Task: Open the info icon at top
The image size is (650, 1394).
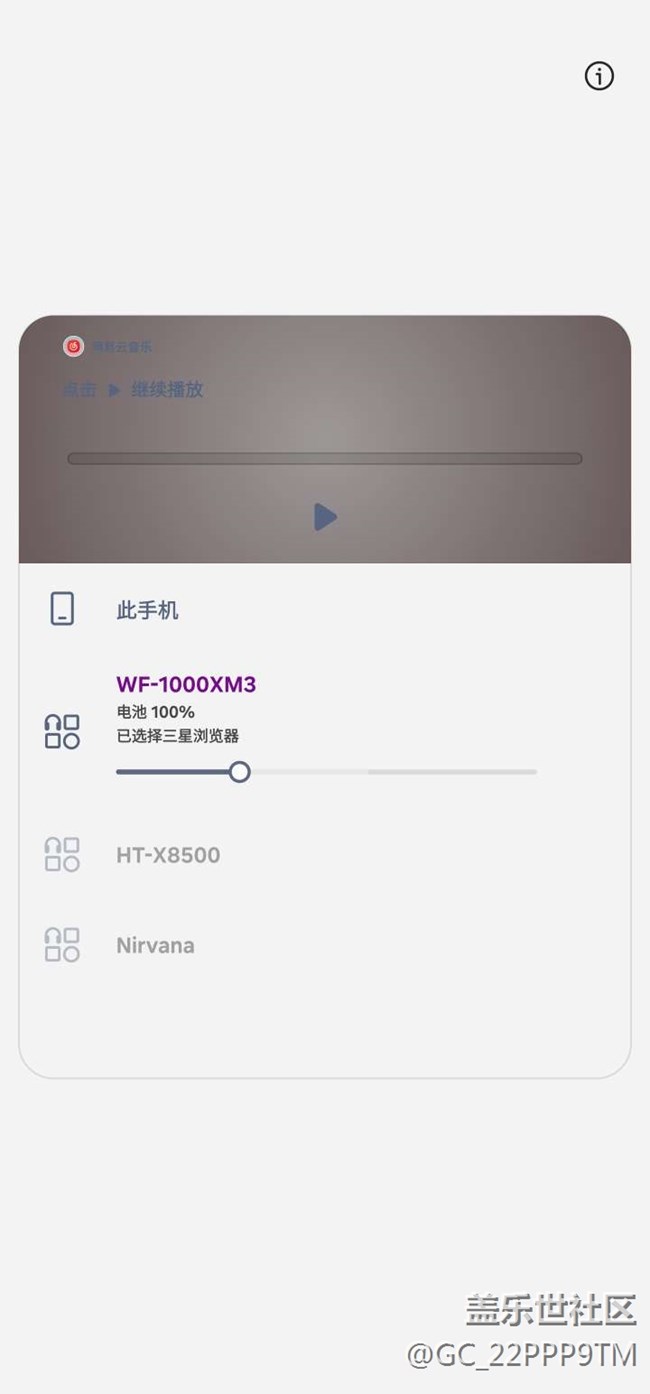Action: pos(599,76)
